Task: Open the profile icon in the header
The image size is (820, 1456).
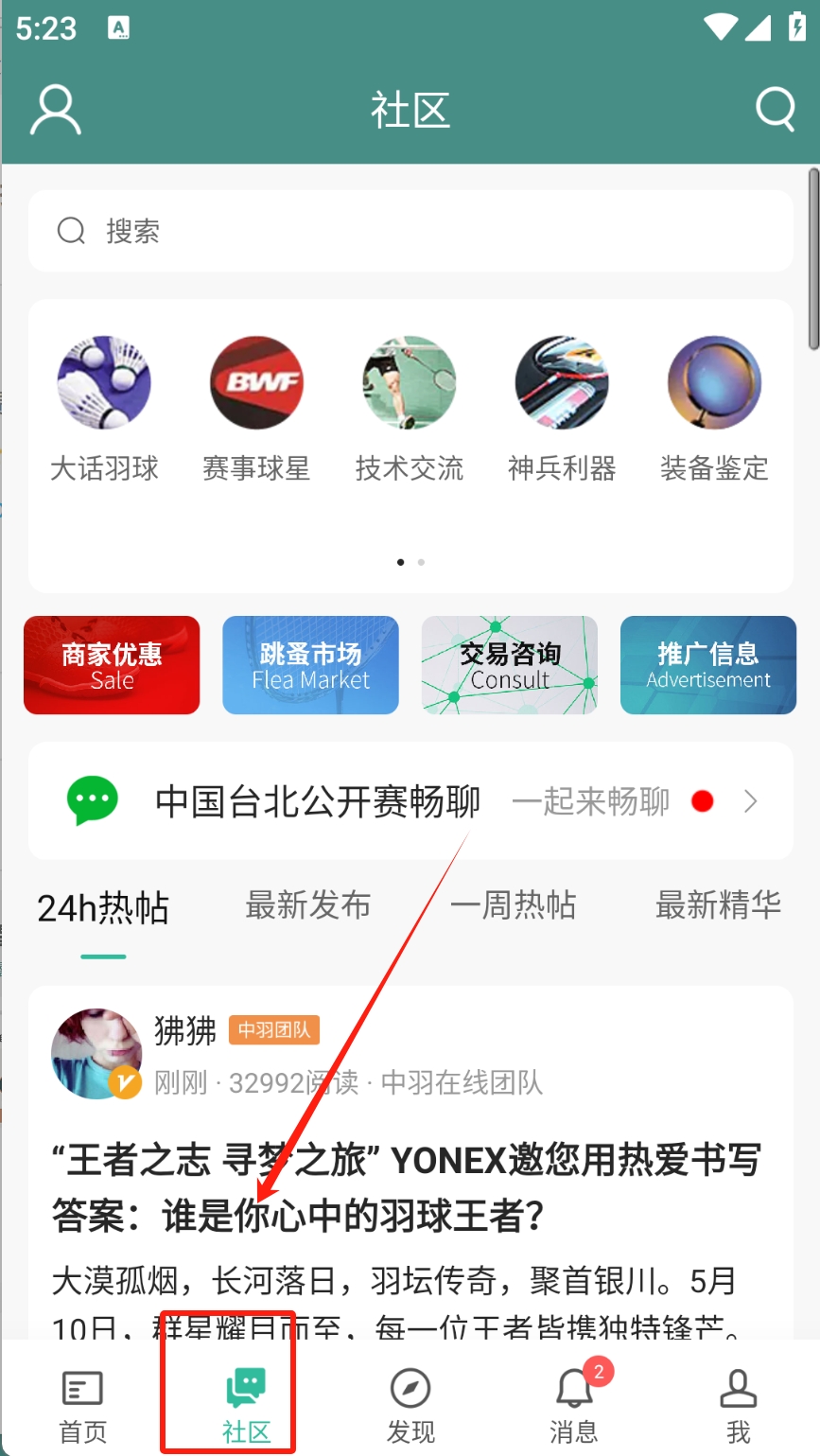Action: coord(56,110)
